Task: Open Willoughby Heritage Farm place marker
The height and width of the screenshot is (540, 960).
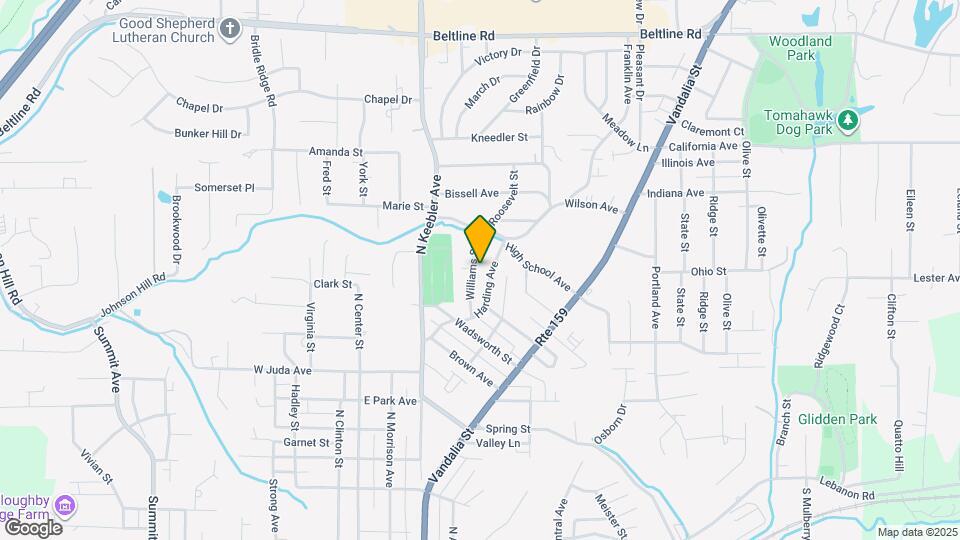Action: [x=67, y=505]
